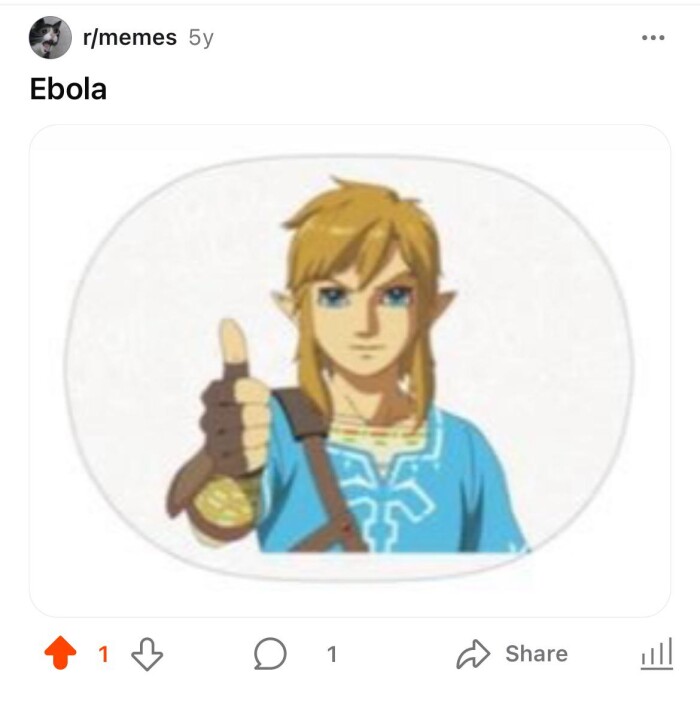Screen dimensions: 700x702
Task: Open the Ebola post image
Action: click(350, 370)
